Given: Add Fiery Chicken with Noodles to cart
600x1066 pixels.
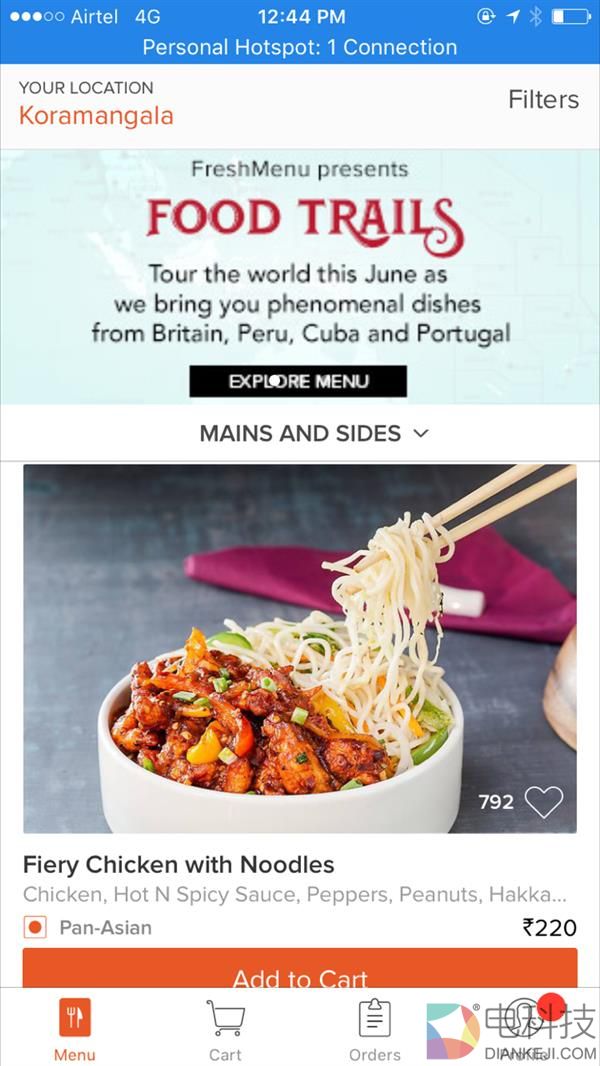Looking at the screenshot, I should (x=300, y=971).
